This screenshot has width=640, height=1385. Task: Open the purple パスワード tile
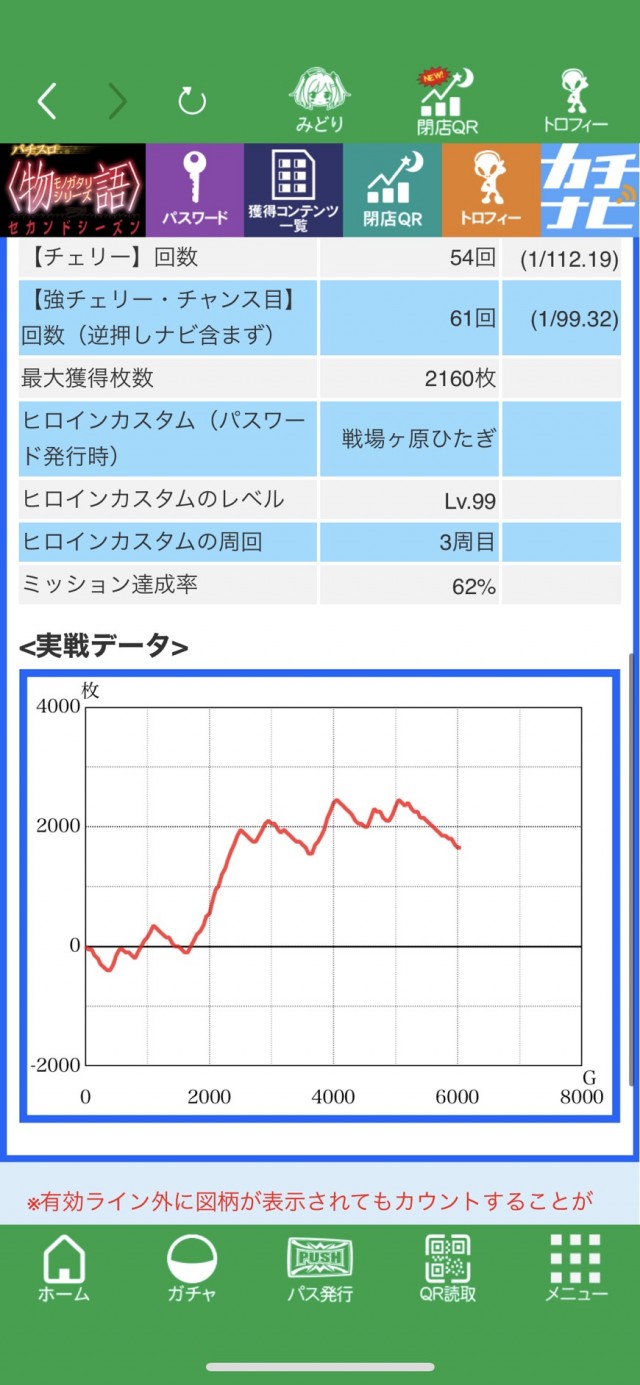coord(195,190)
